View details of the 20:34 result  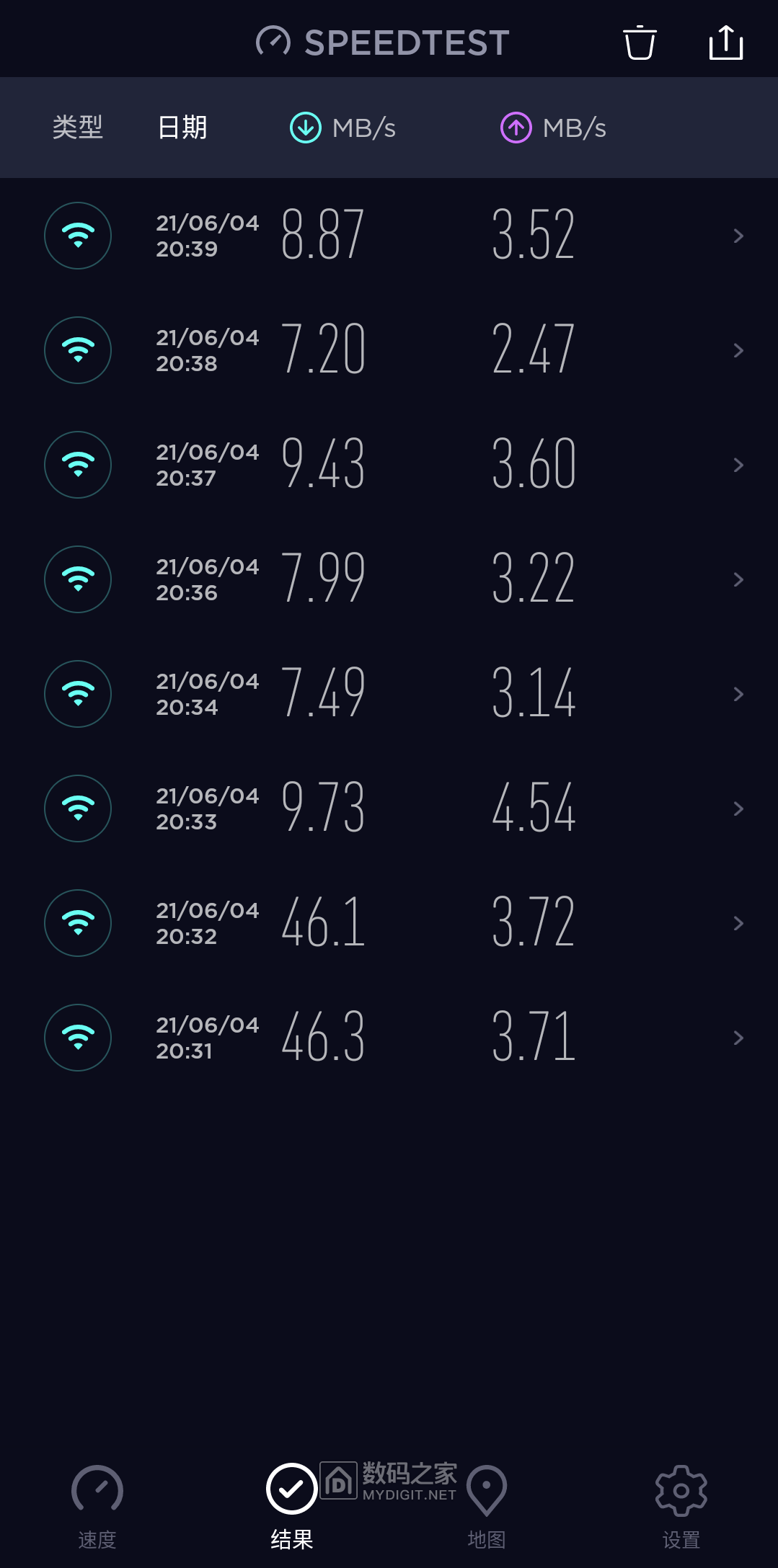pyautogui.click(x=389, y=694)
